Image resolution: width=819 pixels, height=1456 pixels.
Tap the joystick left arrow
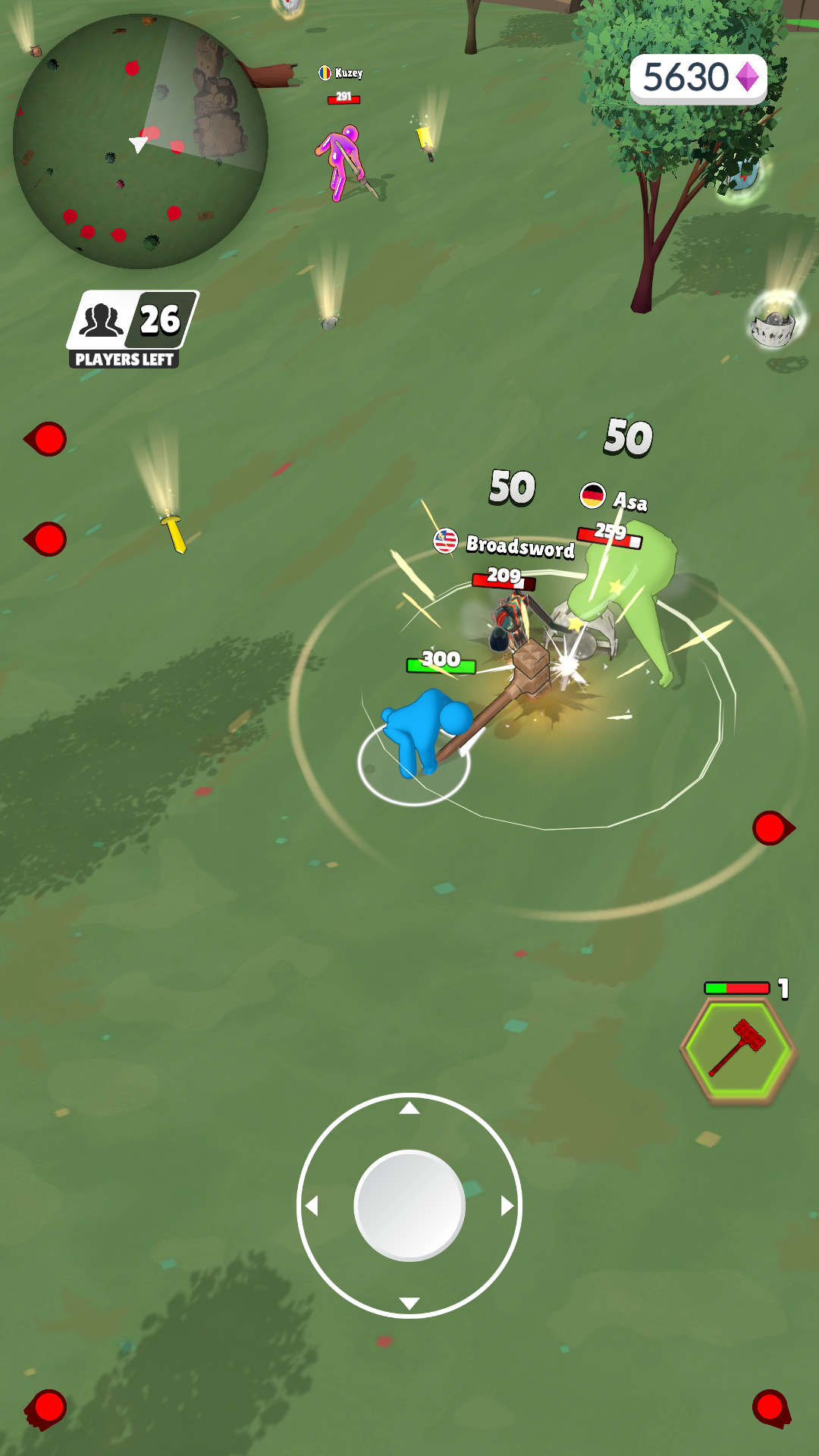[x=312, y=1206]
